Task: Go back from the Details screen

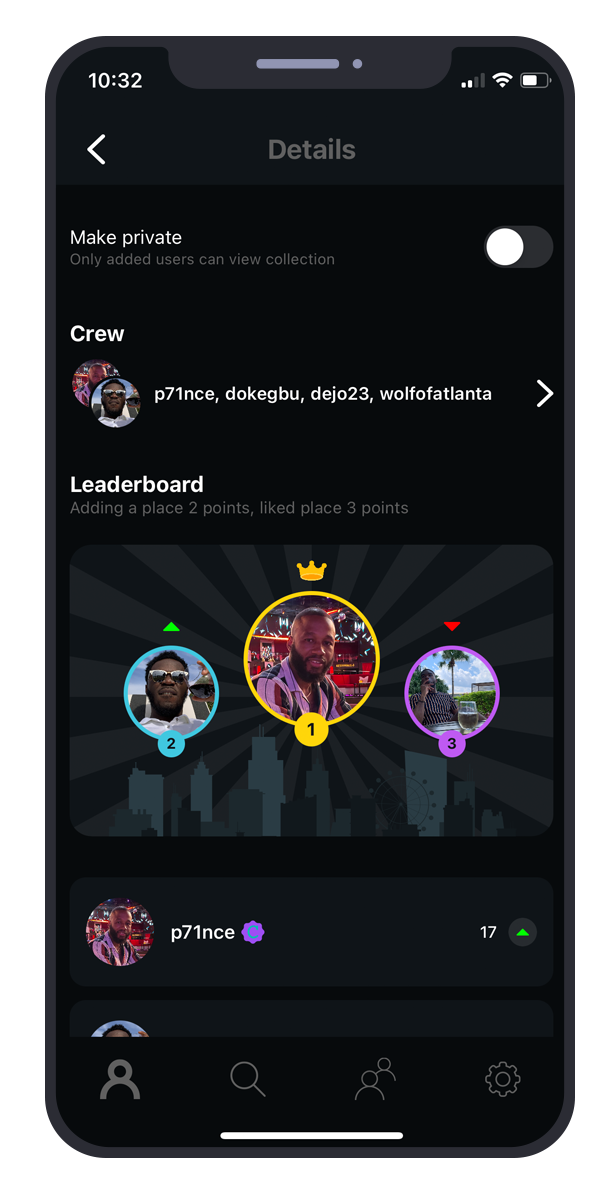Action: point(97,149)
